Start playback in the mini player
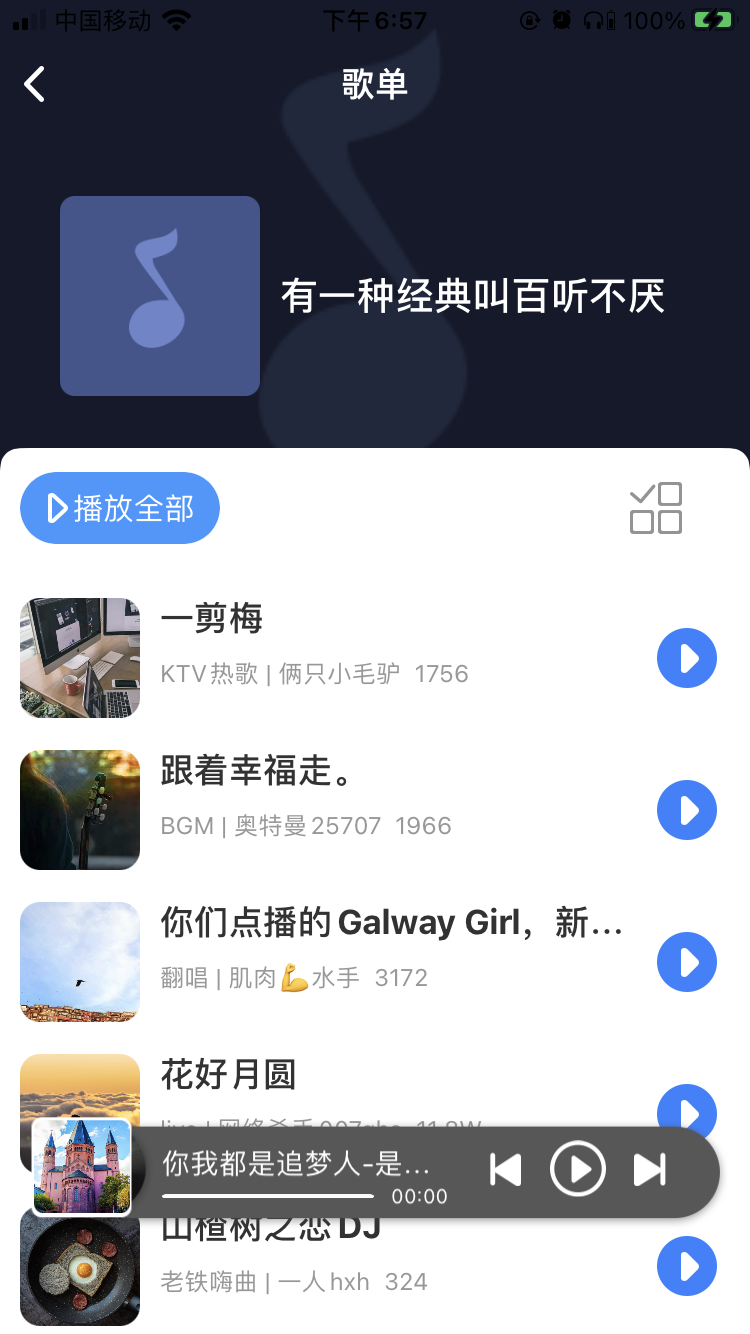The image size is (750, 1334). [x=578, y=1169]
